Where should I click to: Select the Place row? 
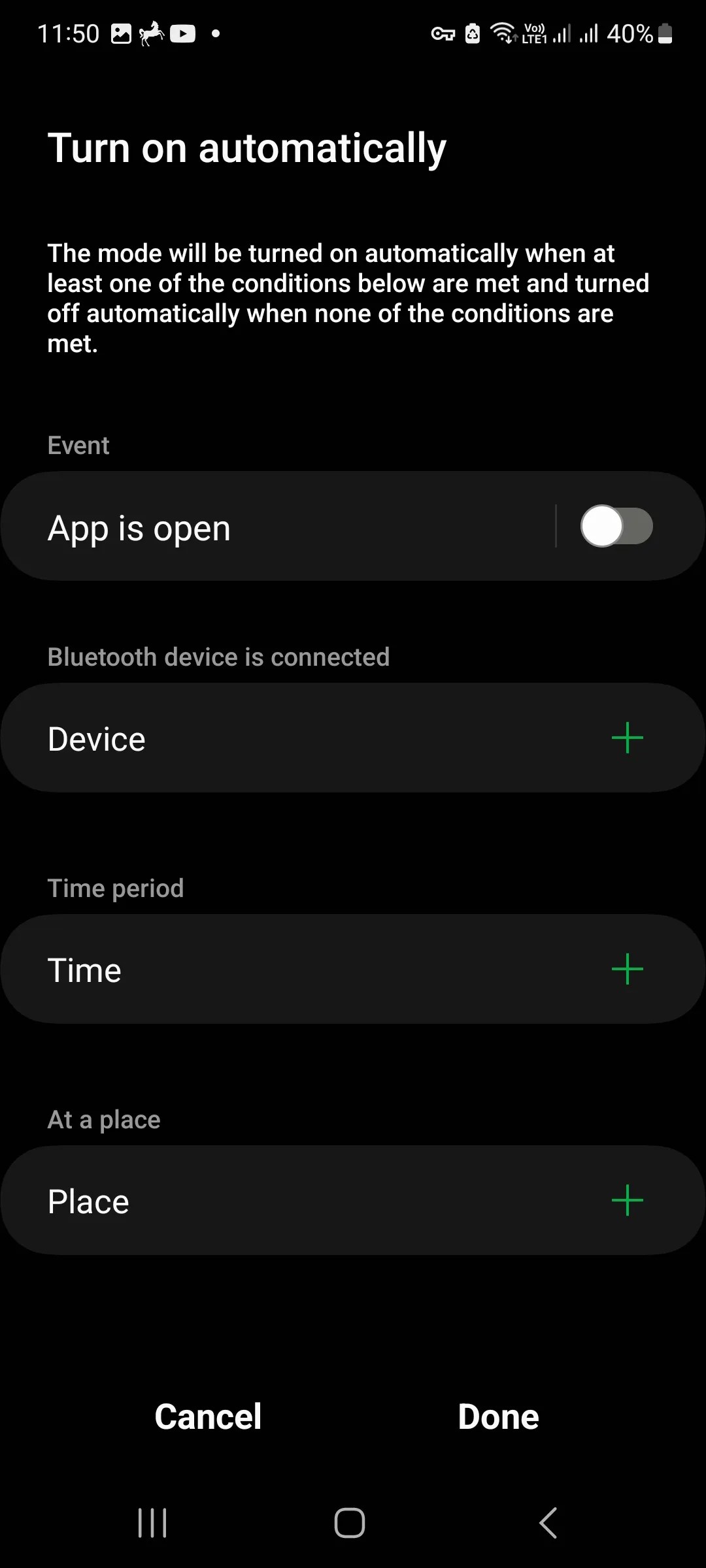[x=261, y=1200]
